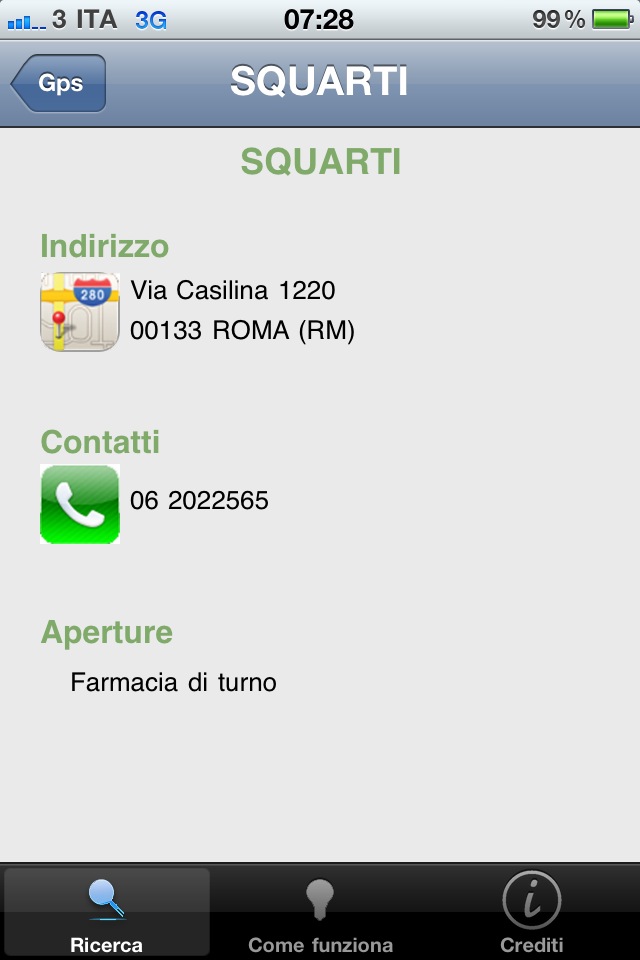
Task: Open Via Casilina 1220 in Maps
Action: [x=79, y=312]
